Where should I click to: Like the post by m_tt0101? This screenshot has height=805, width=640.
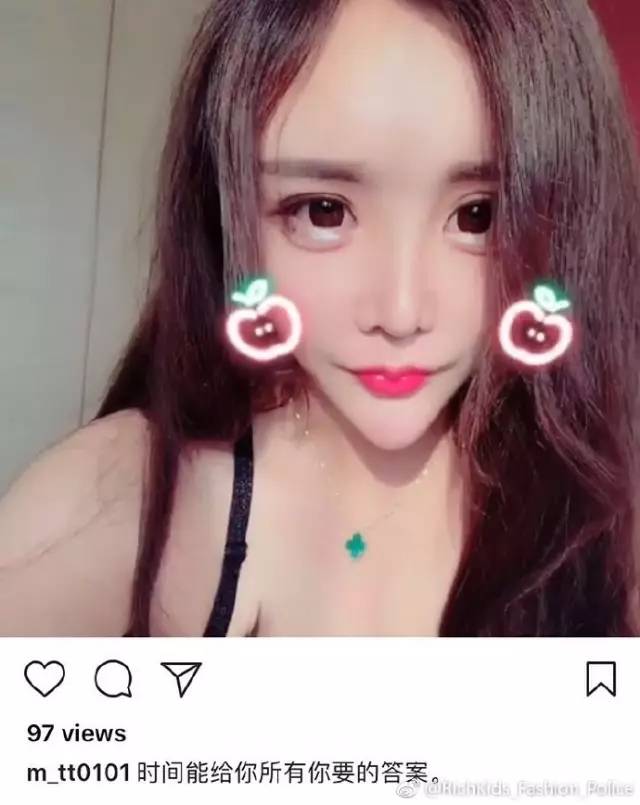[x=44, y=679]
